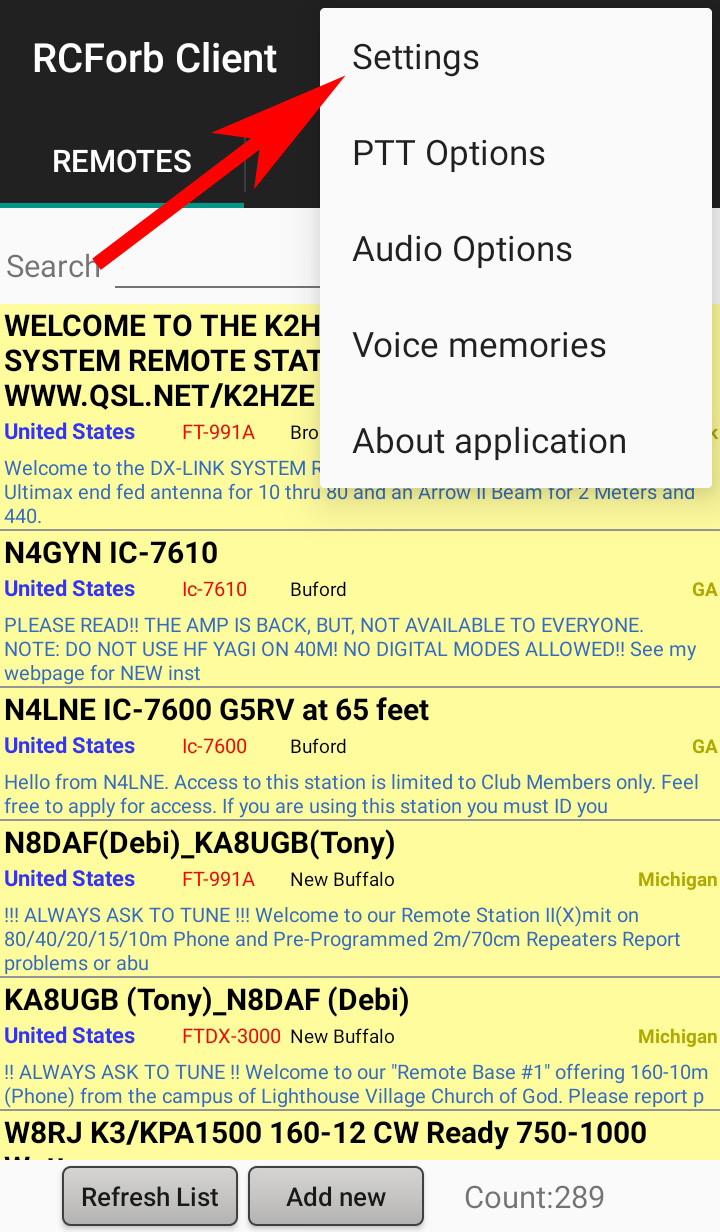
Task: Open Audio Options
Action: (x=462, y=250)
